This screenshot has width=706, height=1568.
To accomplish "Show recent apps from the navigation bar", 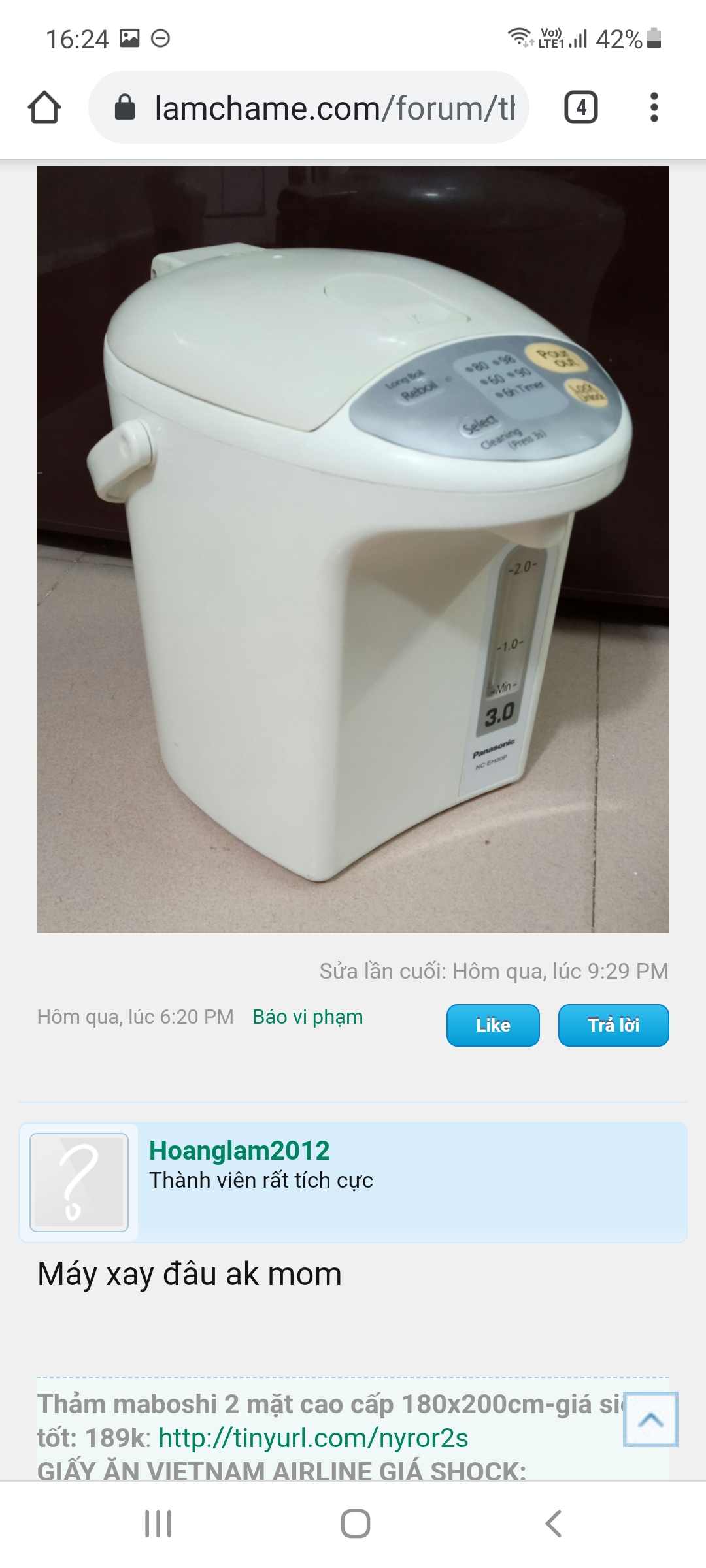I will 158,1524.
